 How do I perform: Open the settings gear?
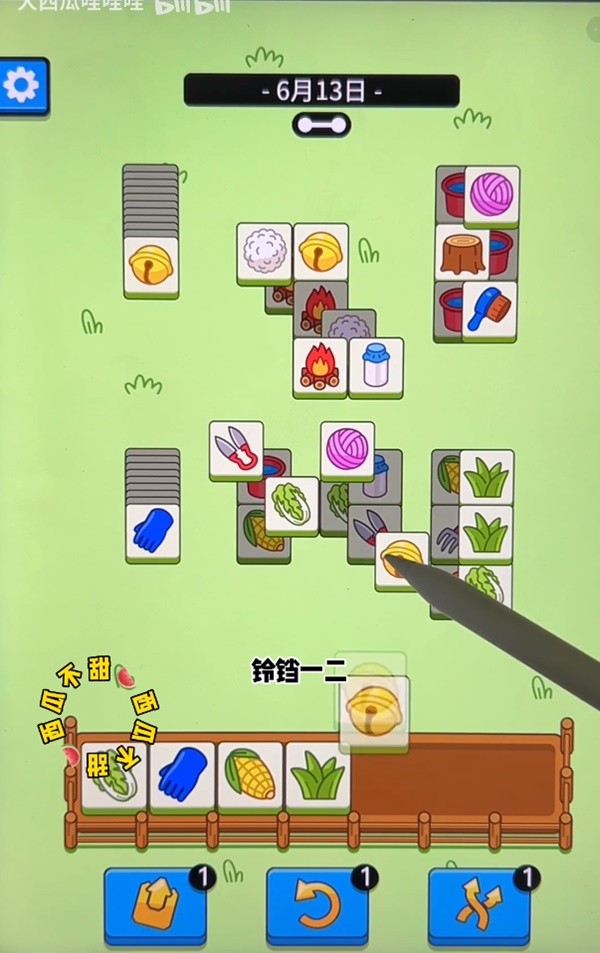(x=22, y=86)
